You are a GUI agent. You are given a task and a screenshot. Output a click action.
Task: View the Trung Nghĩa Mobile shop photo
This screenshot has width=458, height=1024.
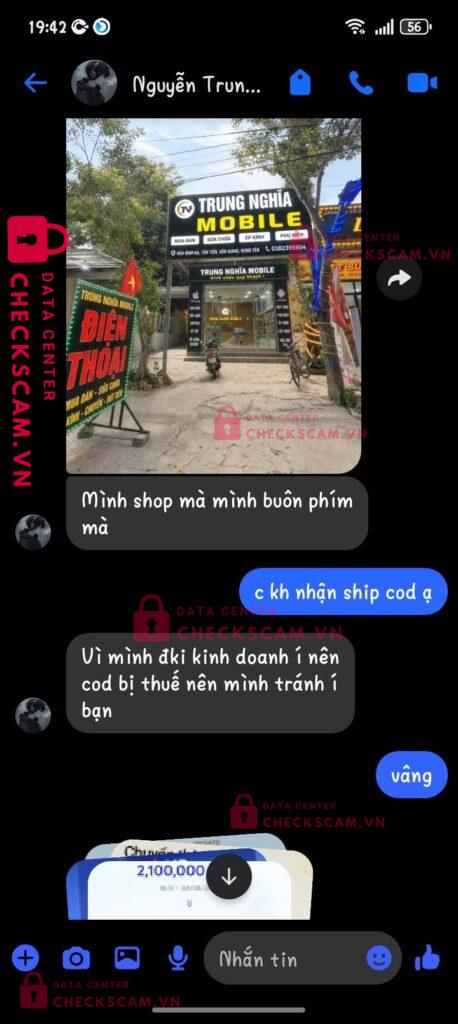point(213,295)
